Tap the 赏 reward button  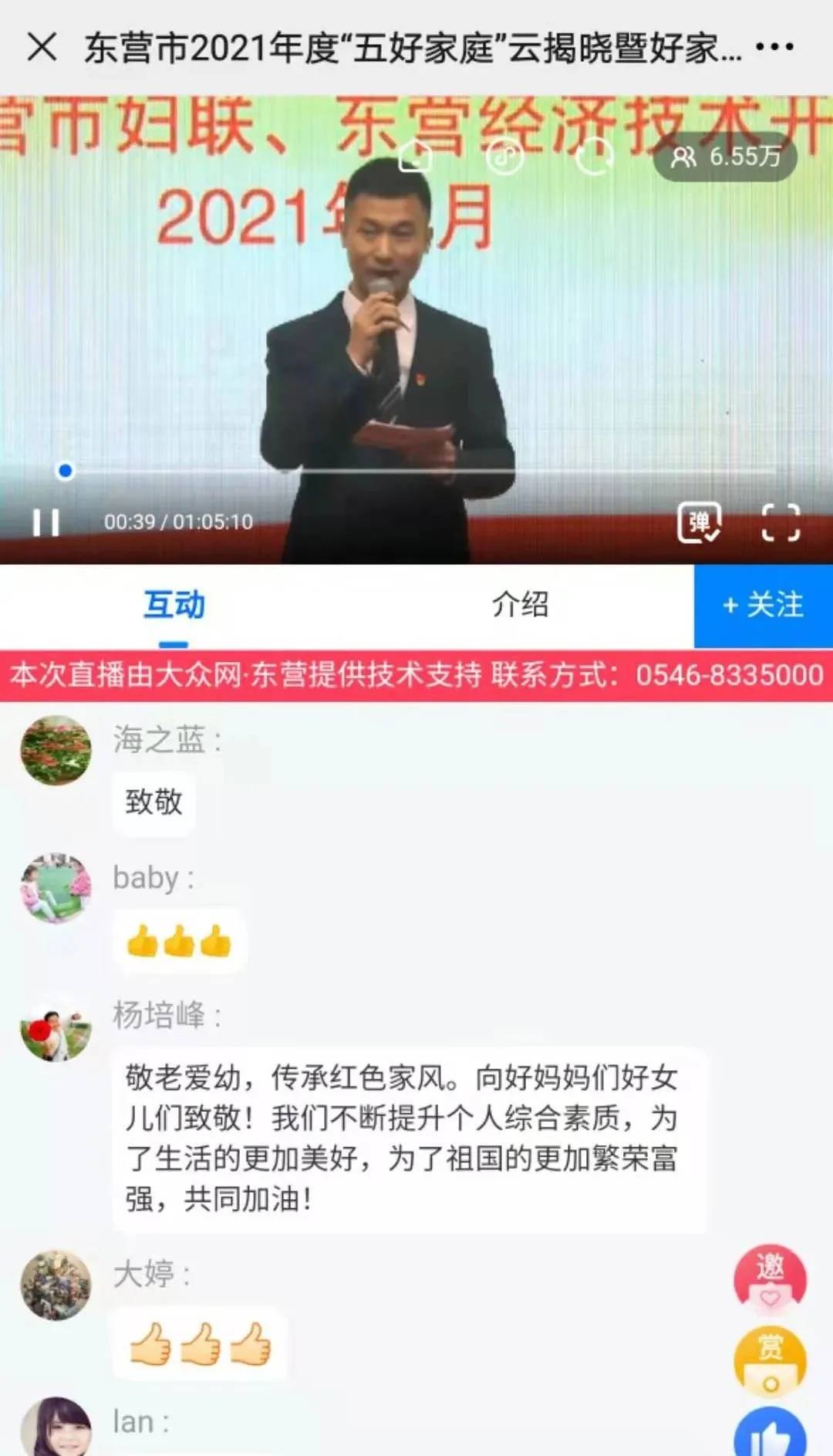[770, 1362]
